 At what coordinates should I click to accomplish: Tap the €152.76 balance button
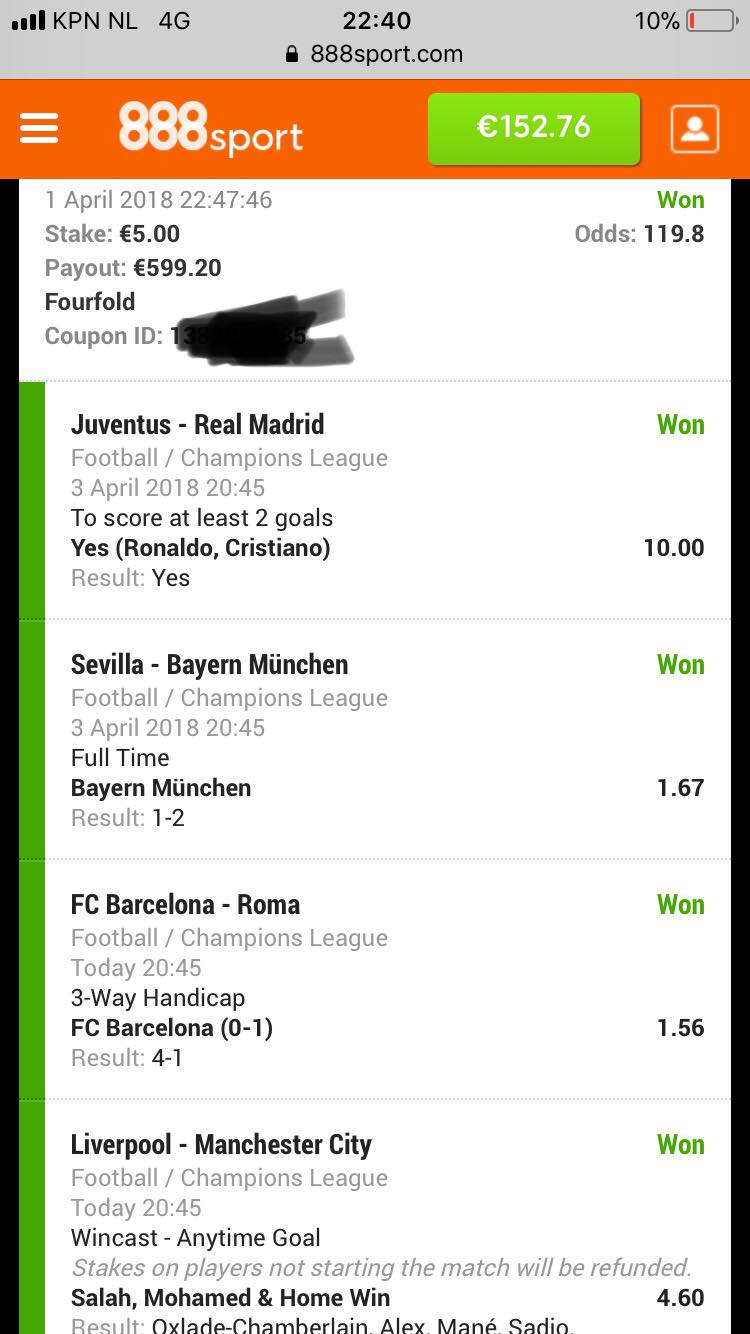coord(534,128)
